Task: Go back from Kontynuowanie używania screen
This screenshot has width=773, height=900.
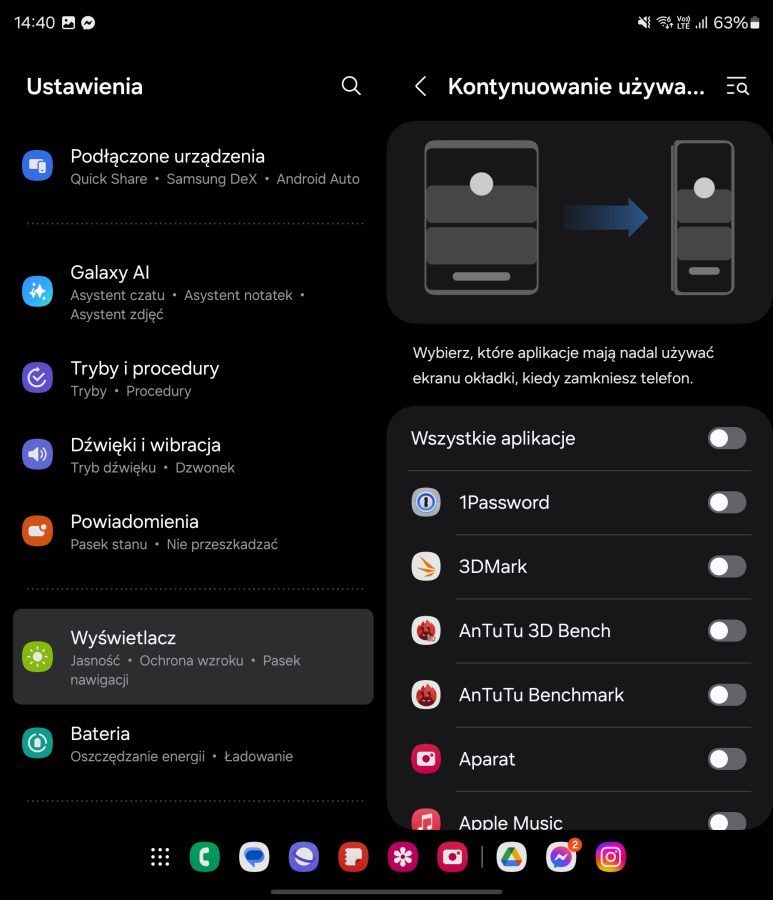Action: point(420,87)
